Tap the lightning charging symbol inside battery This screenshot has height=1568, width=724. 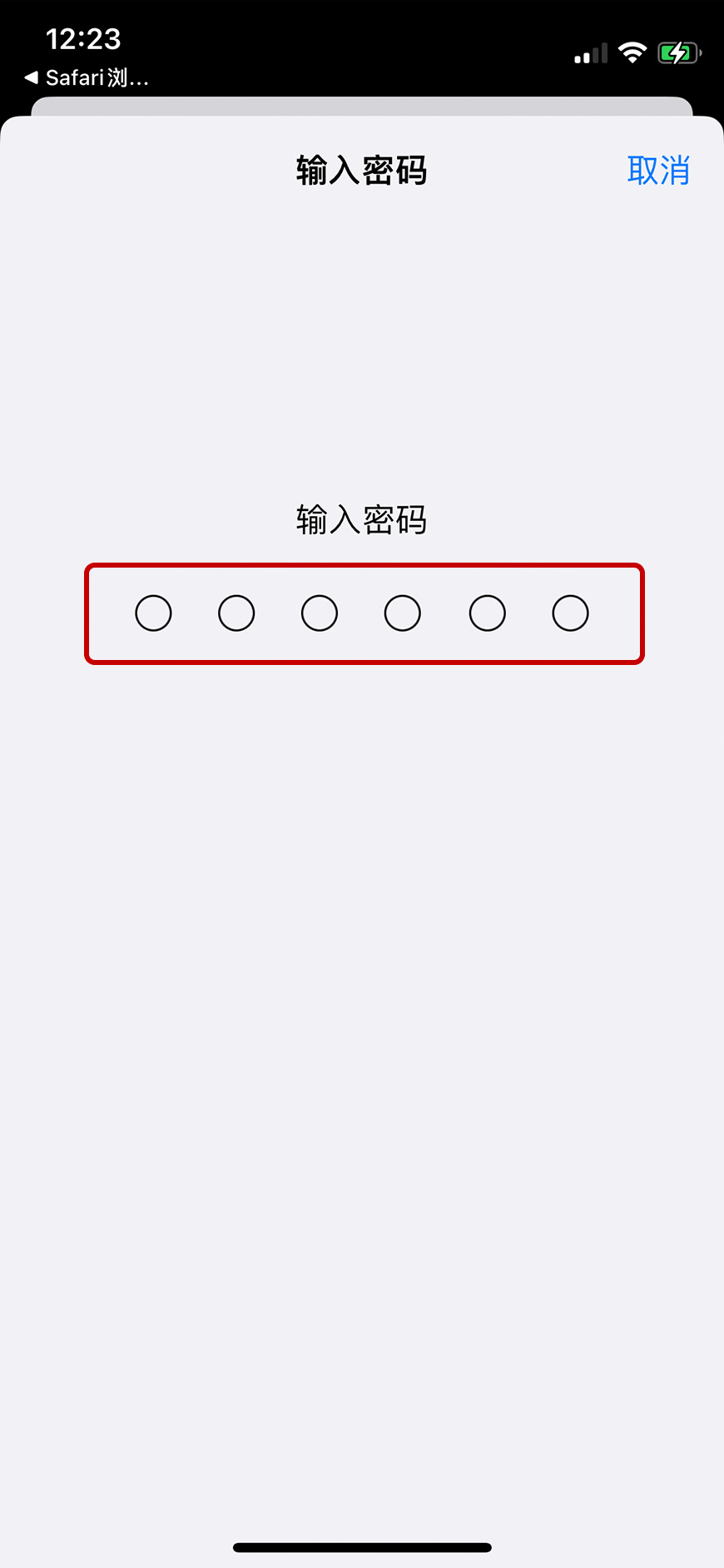coord(676,52)
